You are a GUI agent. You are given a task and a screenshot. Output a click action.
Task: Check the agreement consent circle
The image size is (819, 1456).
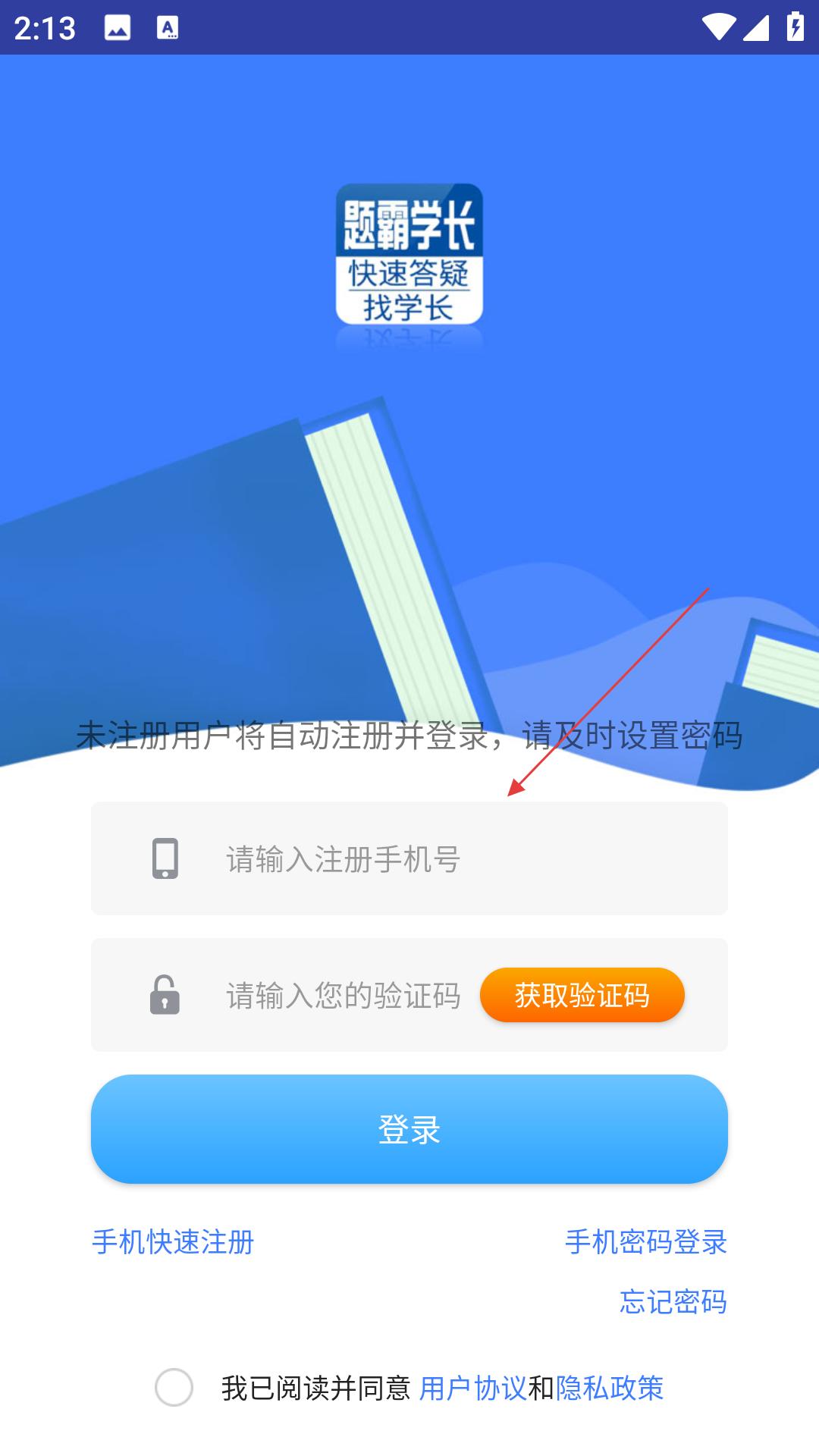click(x=174, y=1387)
